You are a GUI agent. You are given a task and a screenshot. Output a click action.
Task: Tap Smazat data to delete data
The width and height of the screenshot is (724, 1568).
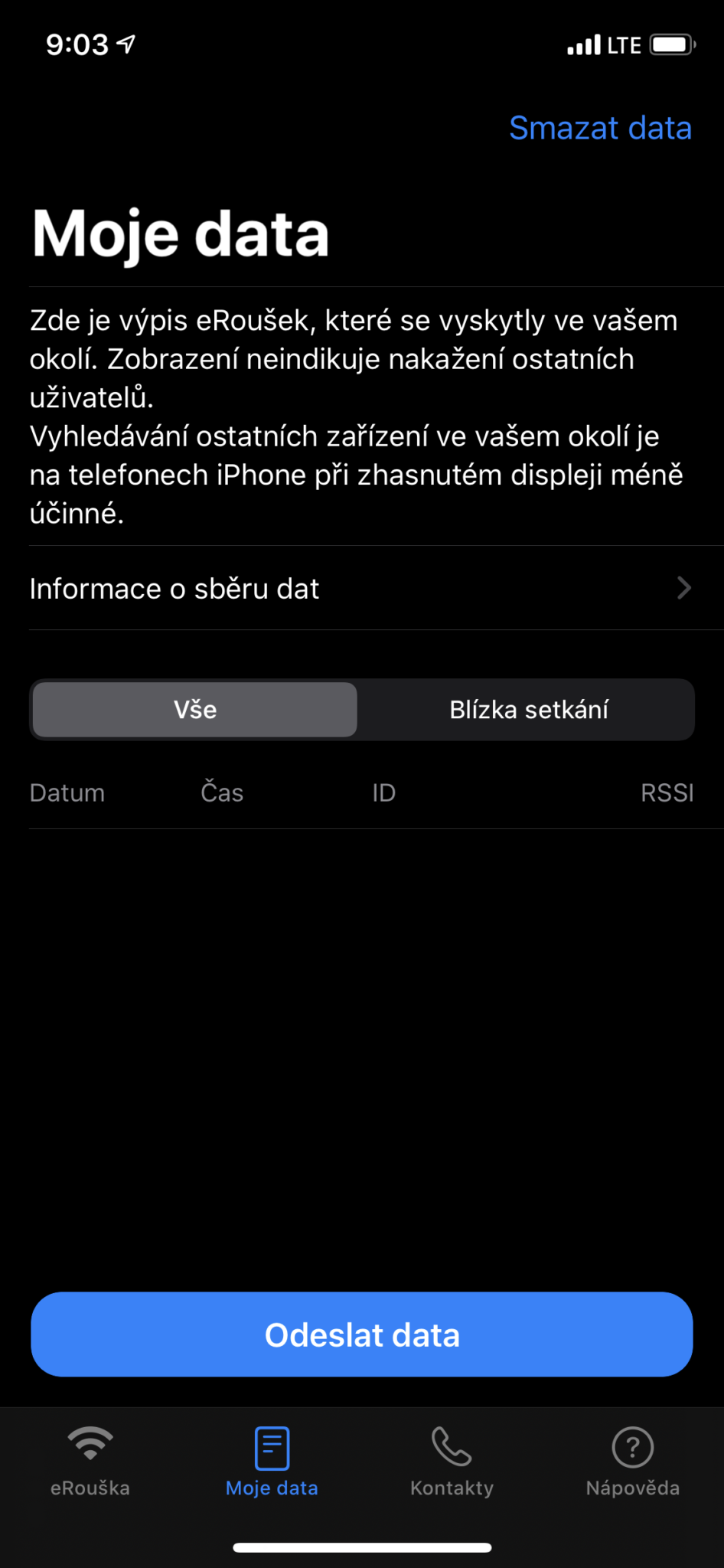(600, 128)
